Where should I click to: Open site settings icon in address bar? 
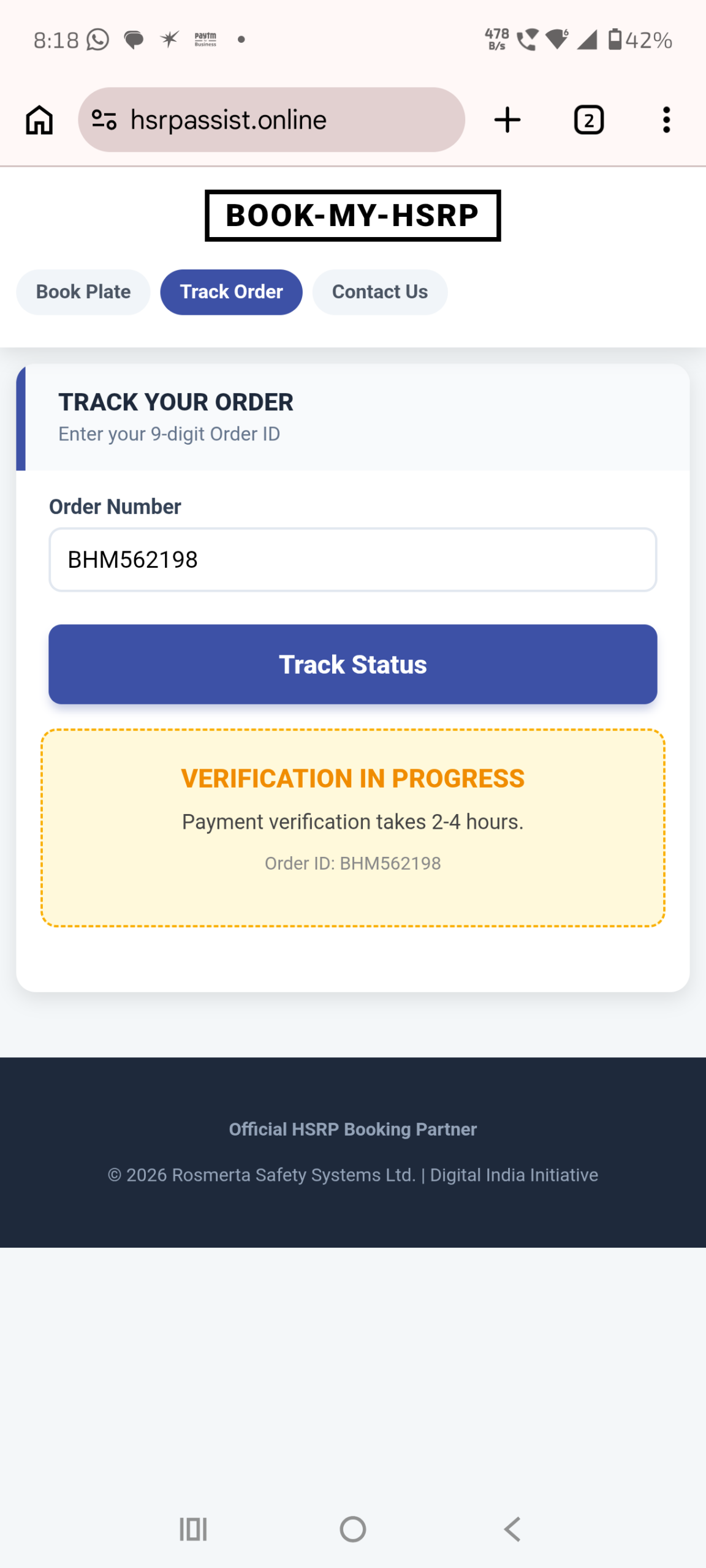[104, 119]
